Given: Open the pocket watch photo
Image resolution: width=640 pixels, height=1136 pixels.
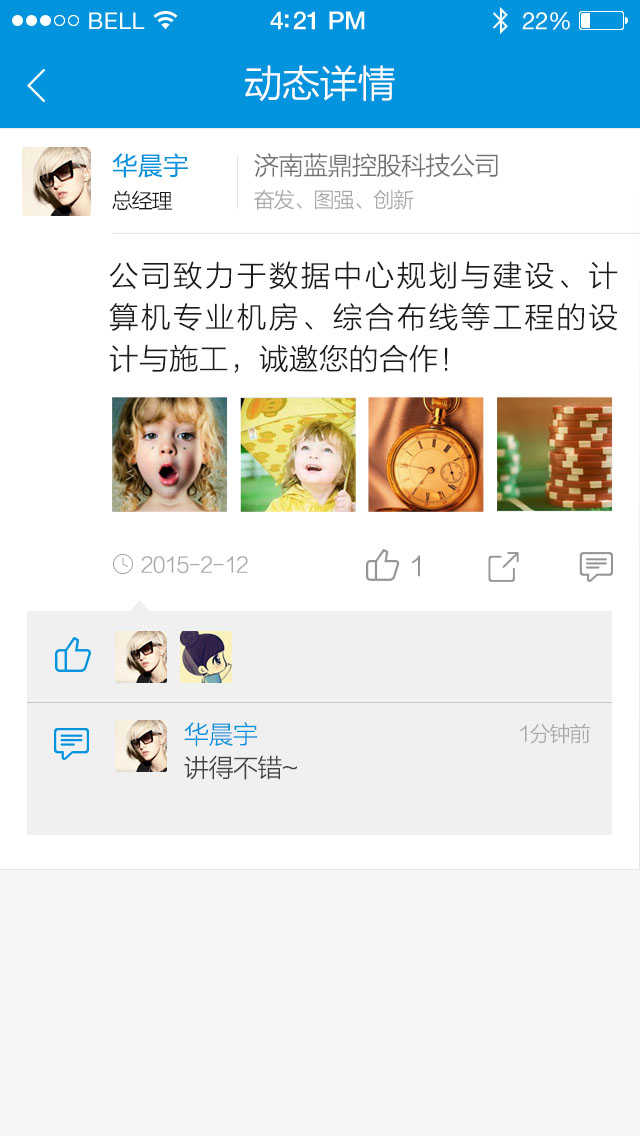Looking at the screenshot, I should 426,455.
